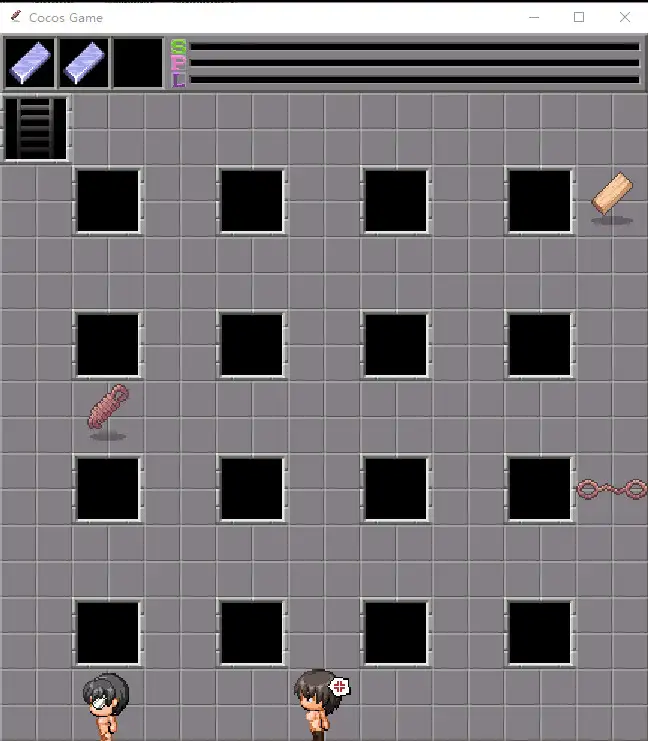Maximize the Cocos Game window
Screen dimensions: 648x741
[x=579, y=17]
